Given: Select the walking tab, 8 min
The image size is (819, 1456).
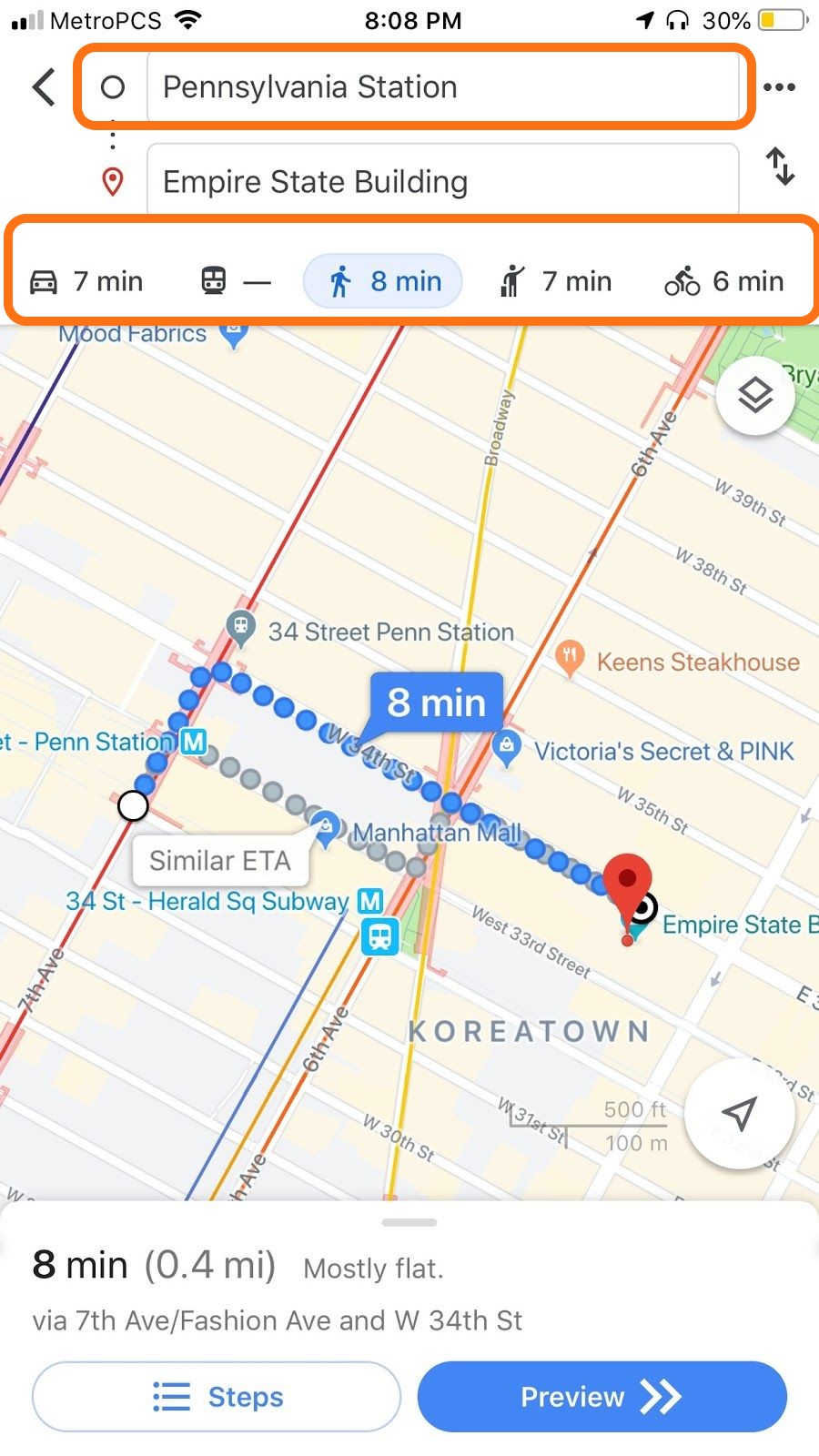Looking at the screenshot, I should 382,281.
